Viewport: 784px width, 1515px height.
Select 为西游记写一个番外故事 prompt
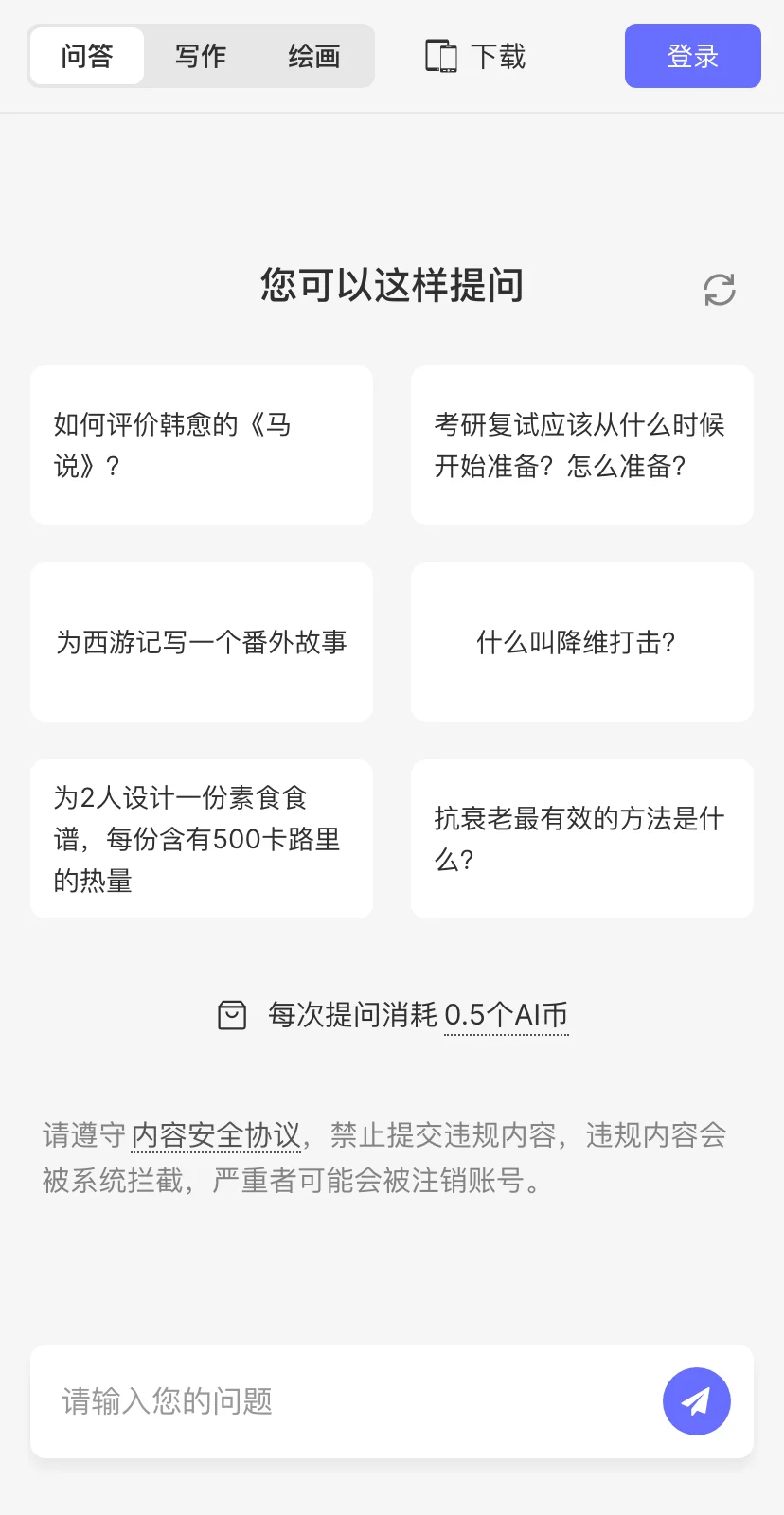point(202,642)
